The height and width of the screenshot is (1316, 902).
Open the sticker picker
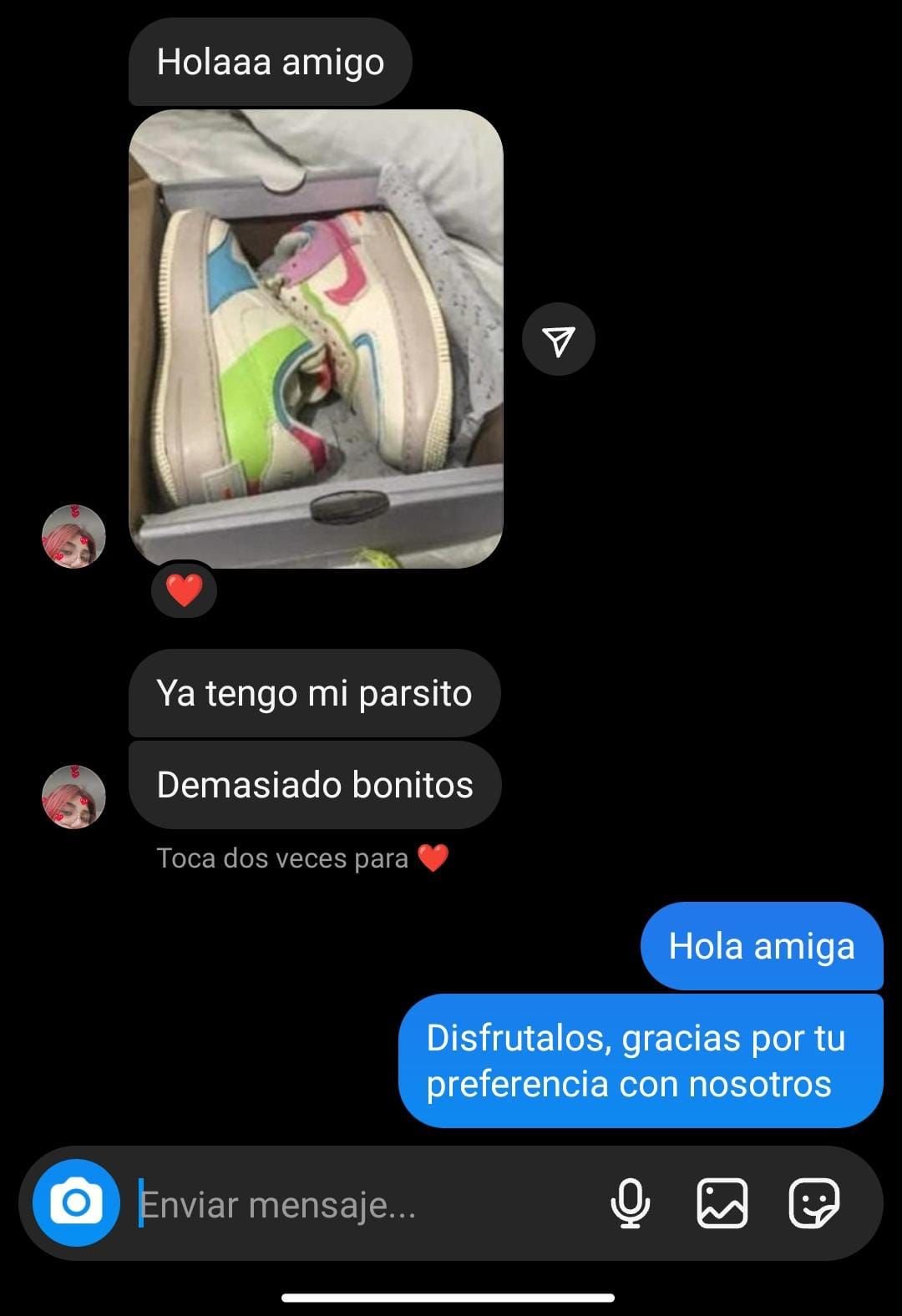click(813, 1203)
